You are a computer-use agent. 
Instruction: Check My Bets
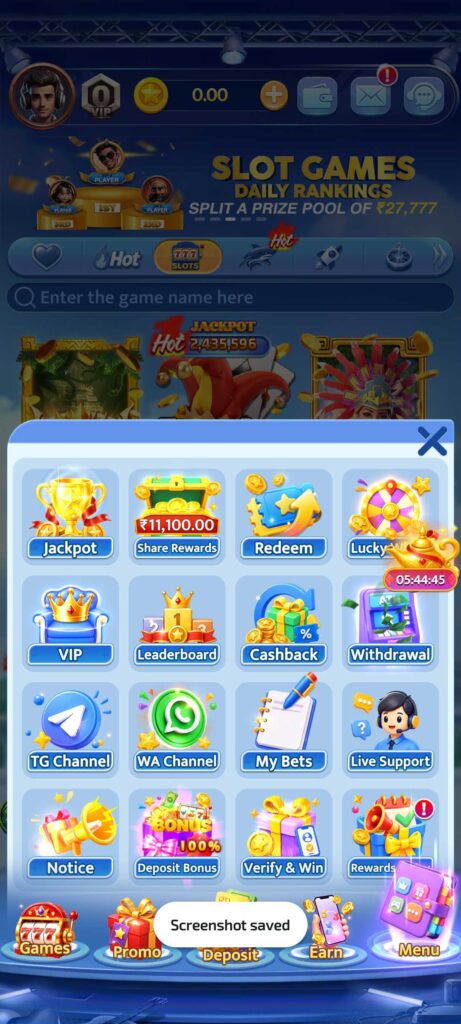(283, 729)
